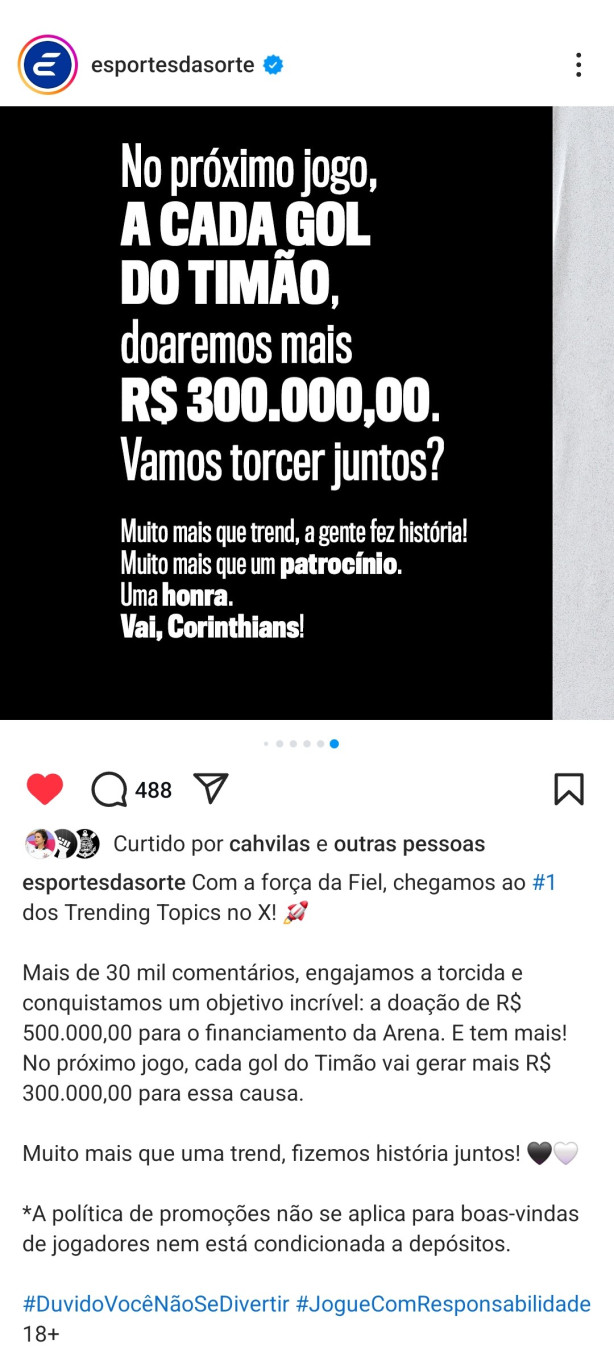
Task: Open the comments on this post
Action: [109, 790]
